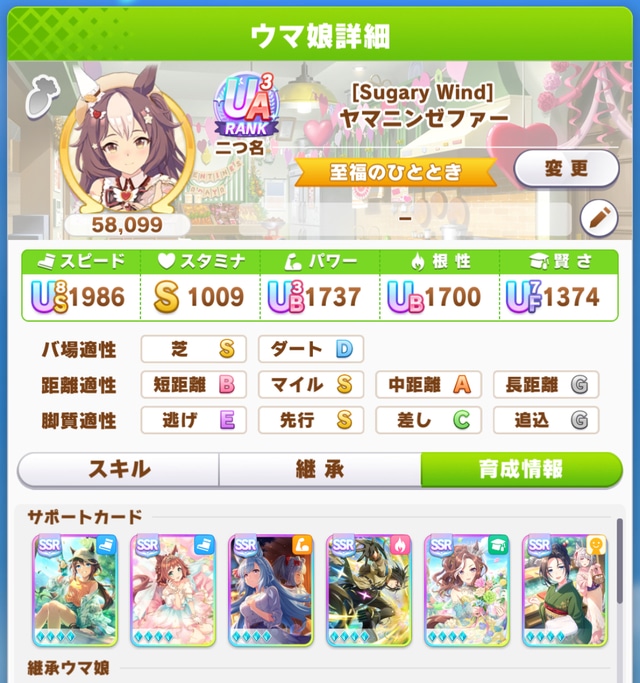Screen dimensions: 640x683
Task: Select the 育成情報 tab
Action: pyautogui.click(x=521, y=469)
